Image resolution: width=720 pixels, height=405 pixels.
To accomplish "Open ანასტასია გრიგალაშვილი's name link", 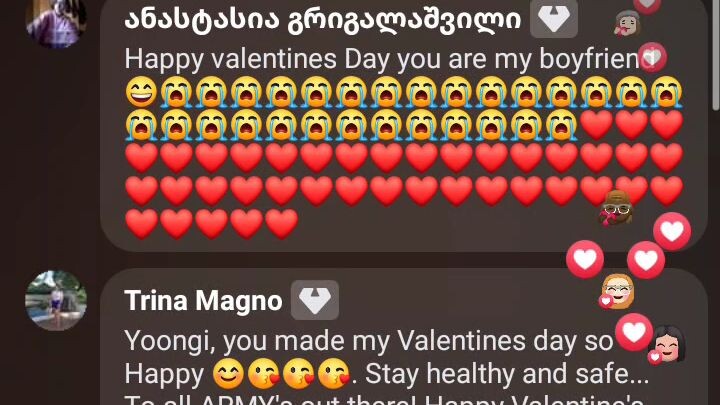I will [322, 20].
